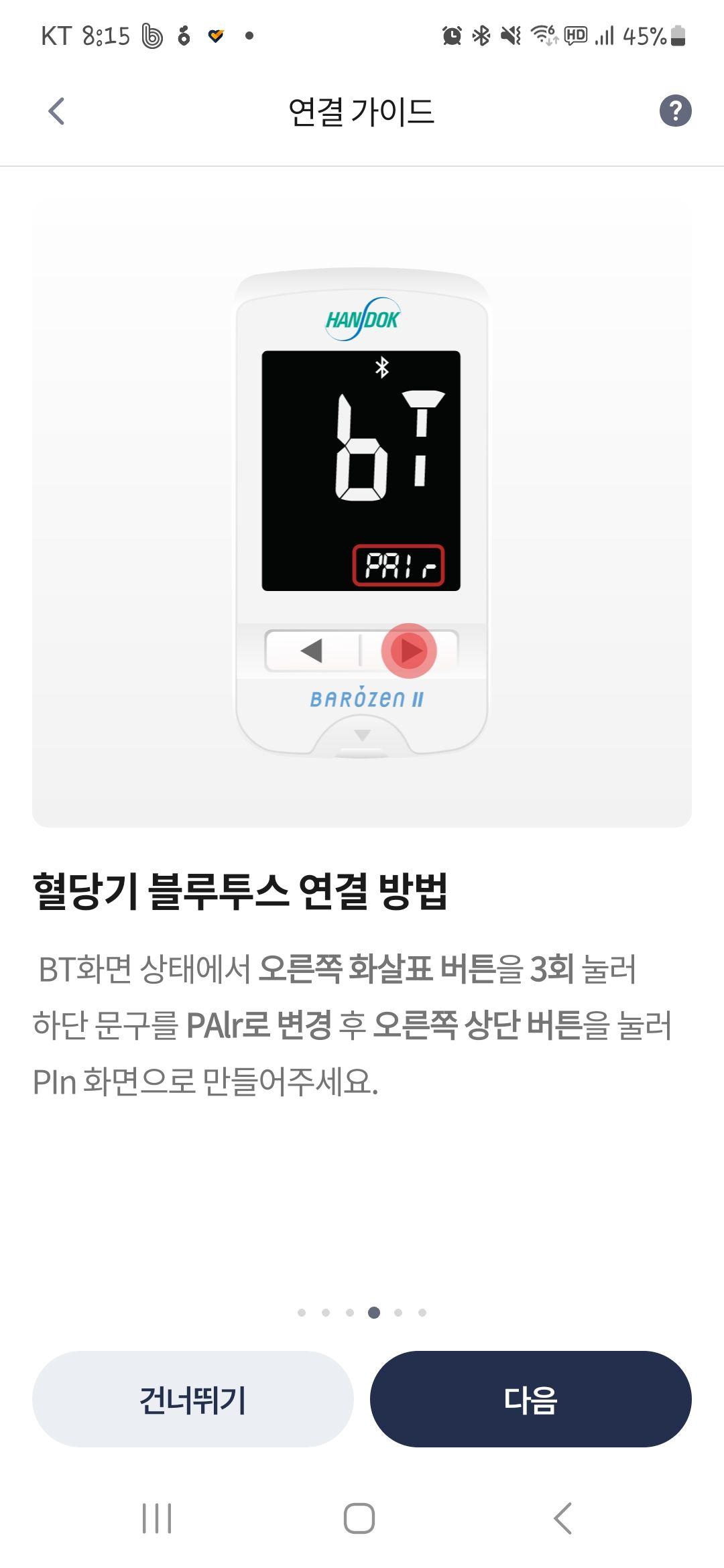
Task: Tap 건너뛰기 to skip the guide
Action: pos(193,1398)
